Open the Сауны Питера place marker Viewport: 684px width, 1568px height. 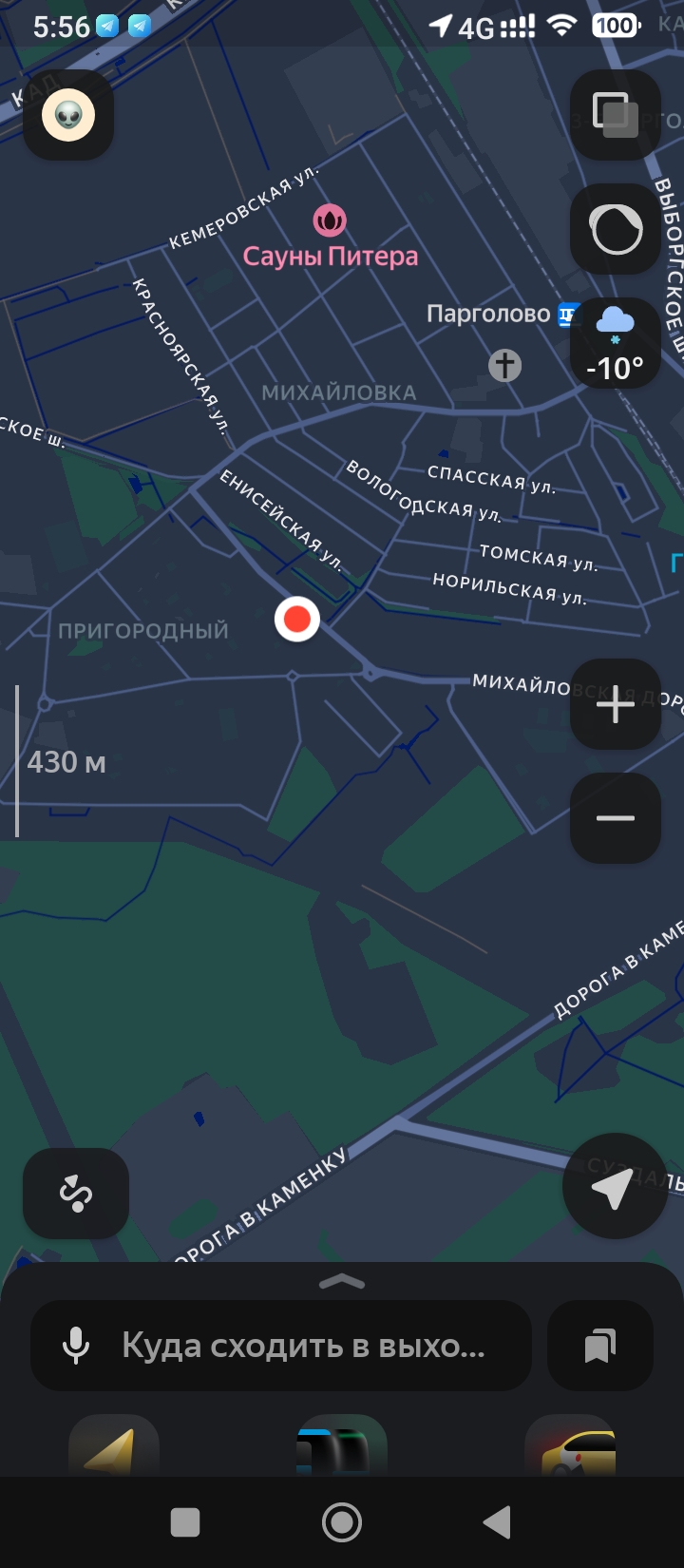coord(330,221)
